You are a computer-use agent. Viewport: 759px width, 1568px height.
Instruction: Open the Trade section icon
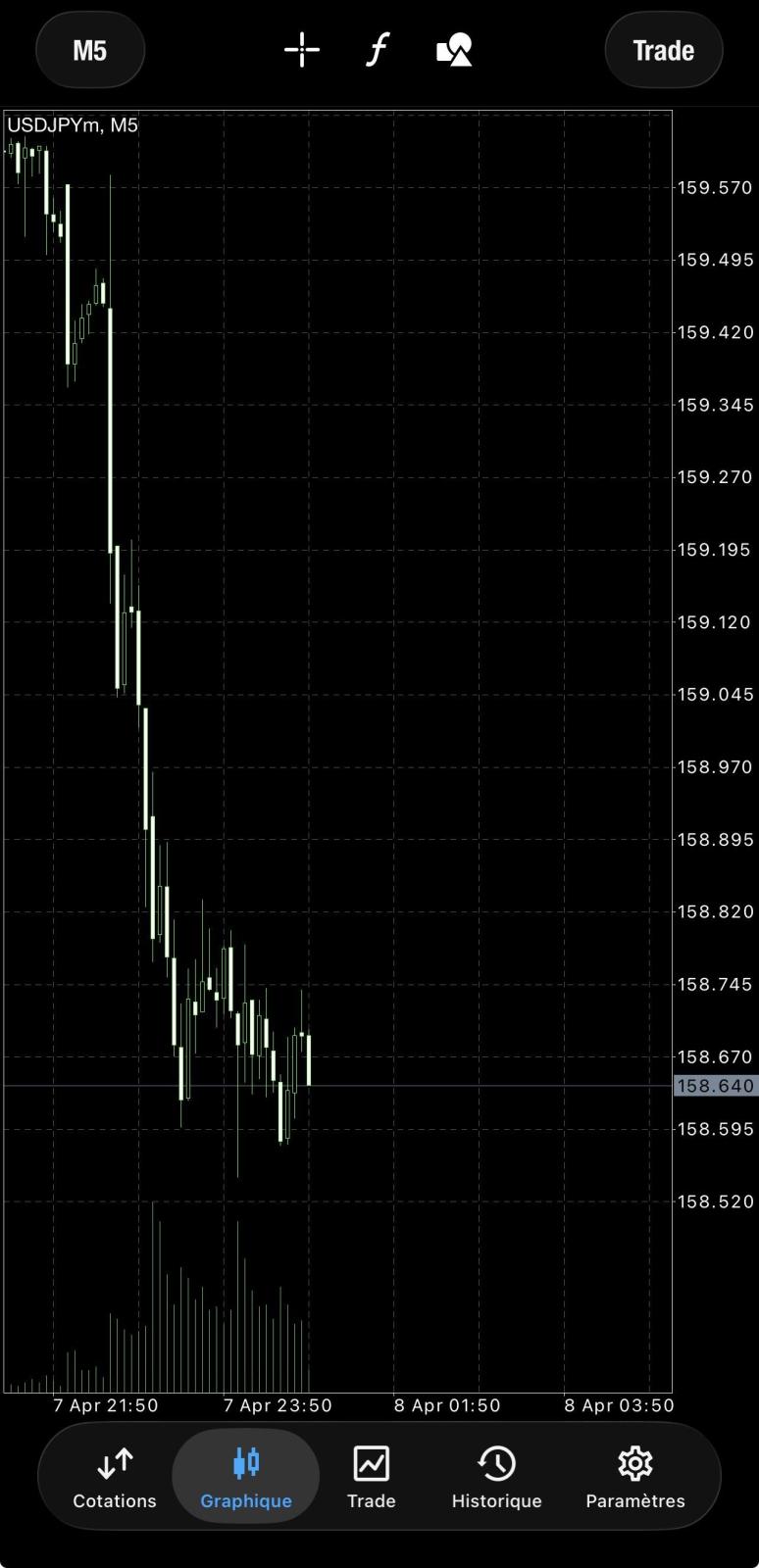point(370,1475)
